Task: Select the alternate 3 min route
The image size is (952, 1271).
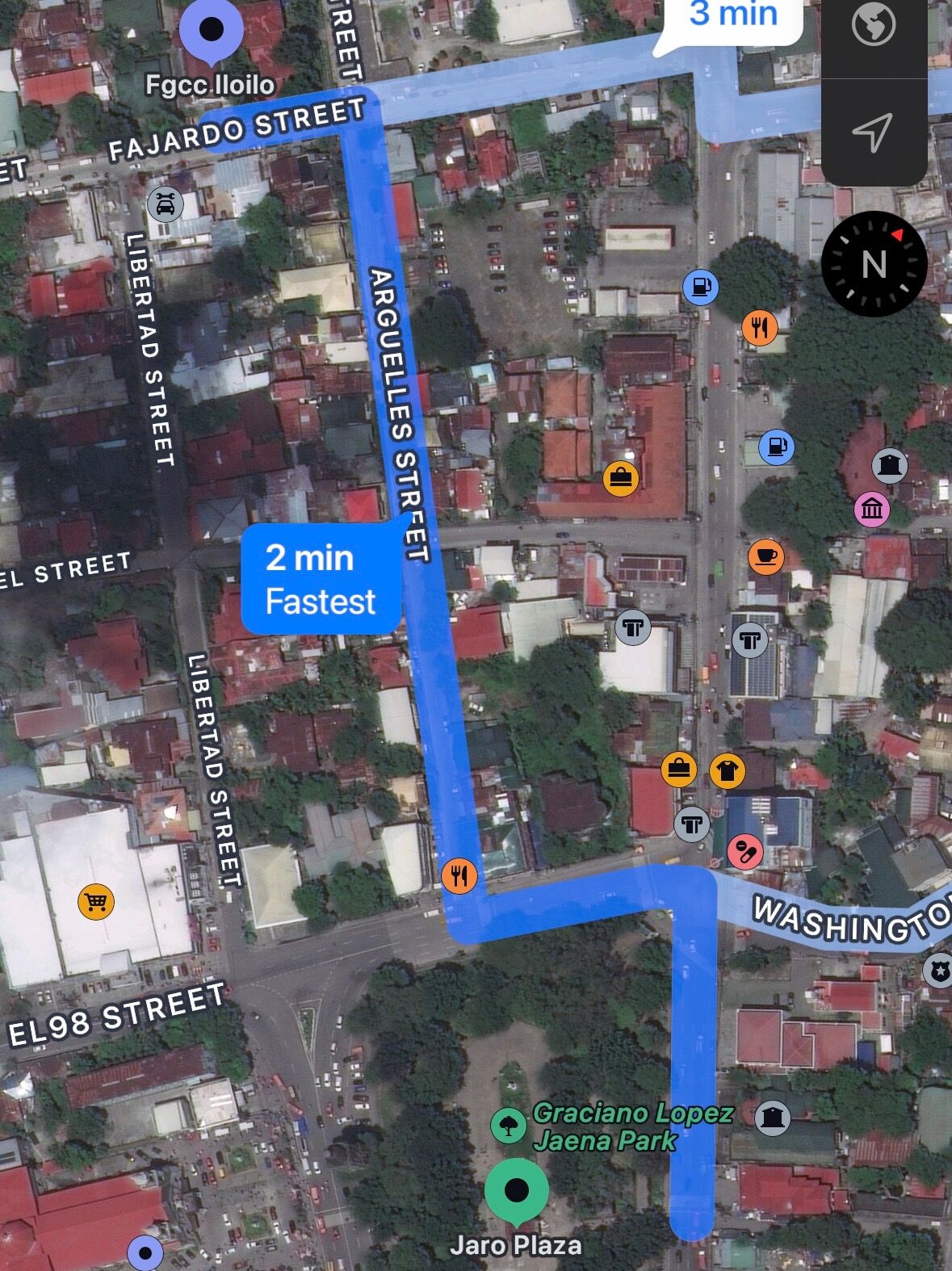Action: (732, 16)
